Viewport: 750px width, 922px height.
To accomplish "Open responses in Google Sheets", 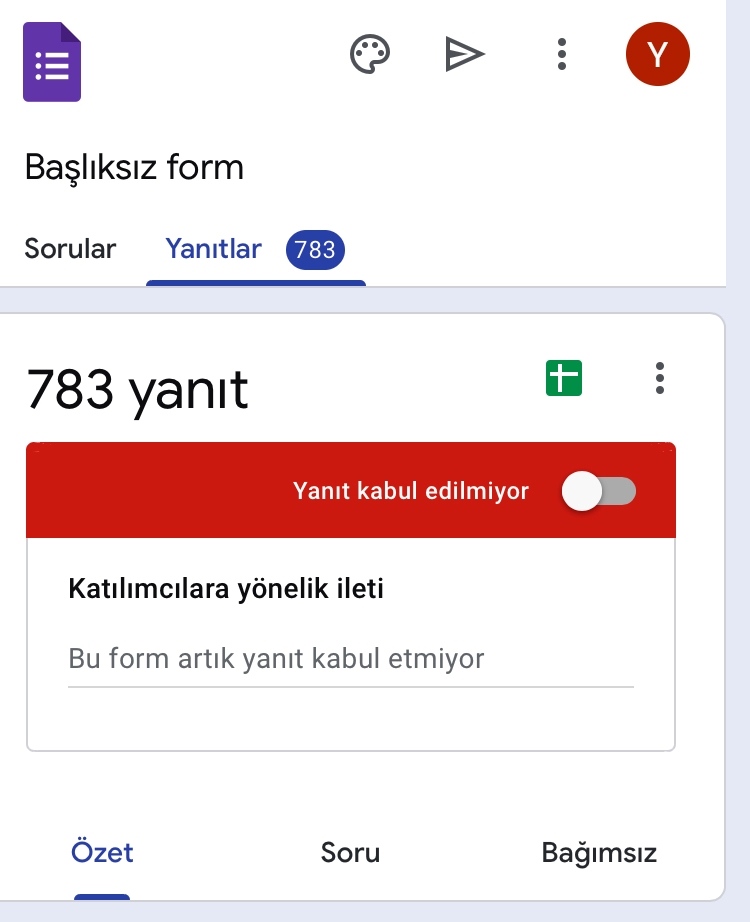I will pyautogui.click(x=564, y=378).
